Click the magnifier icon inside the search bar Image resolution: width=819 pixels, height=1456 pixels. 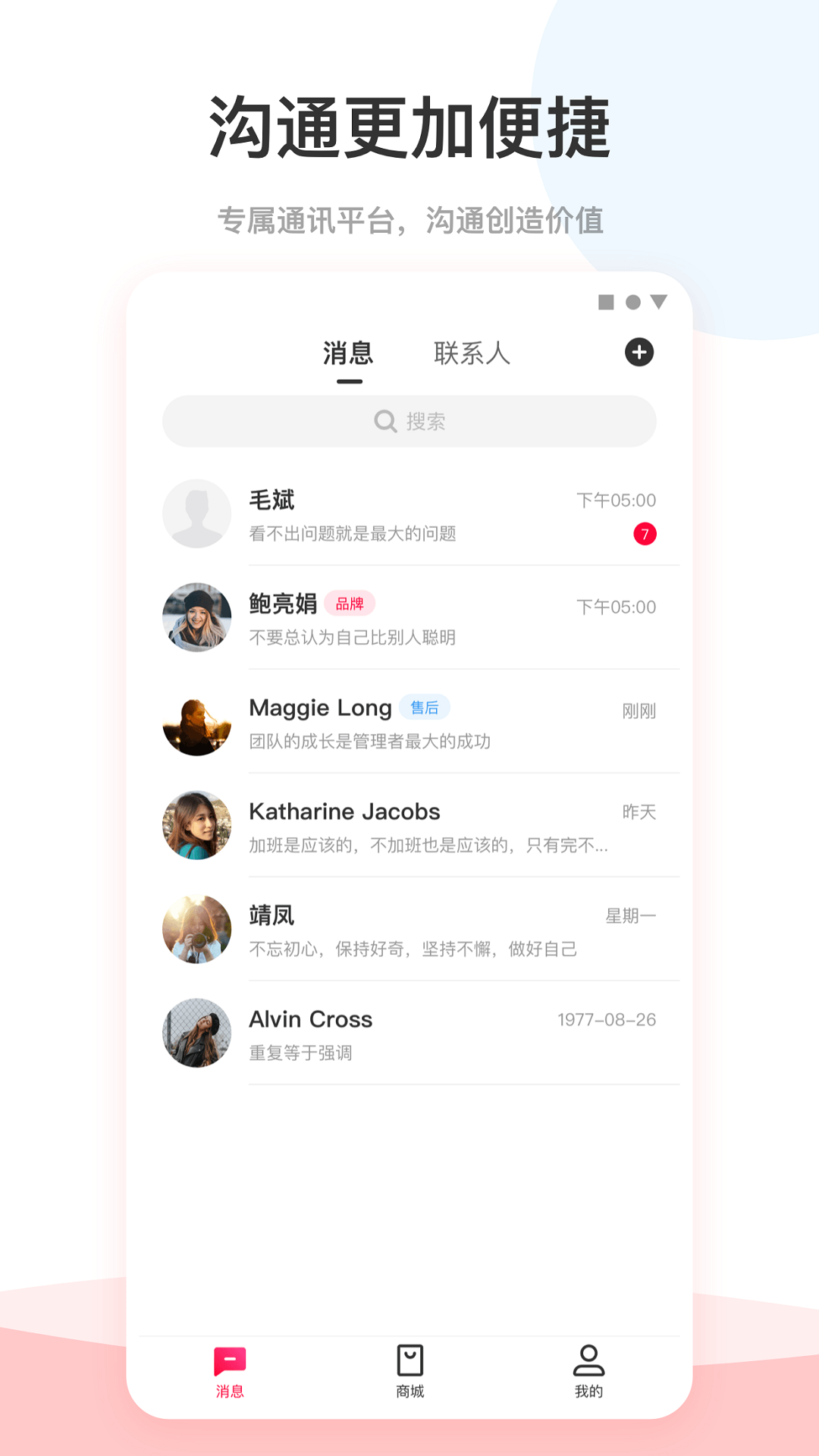[384, 422]
